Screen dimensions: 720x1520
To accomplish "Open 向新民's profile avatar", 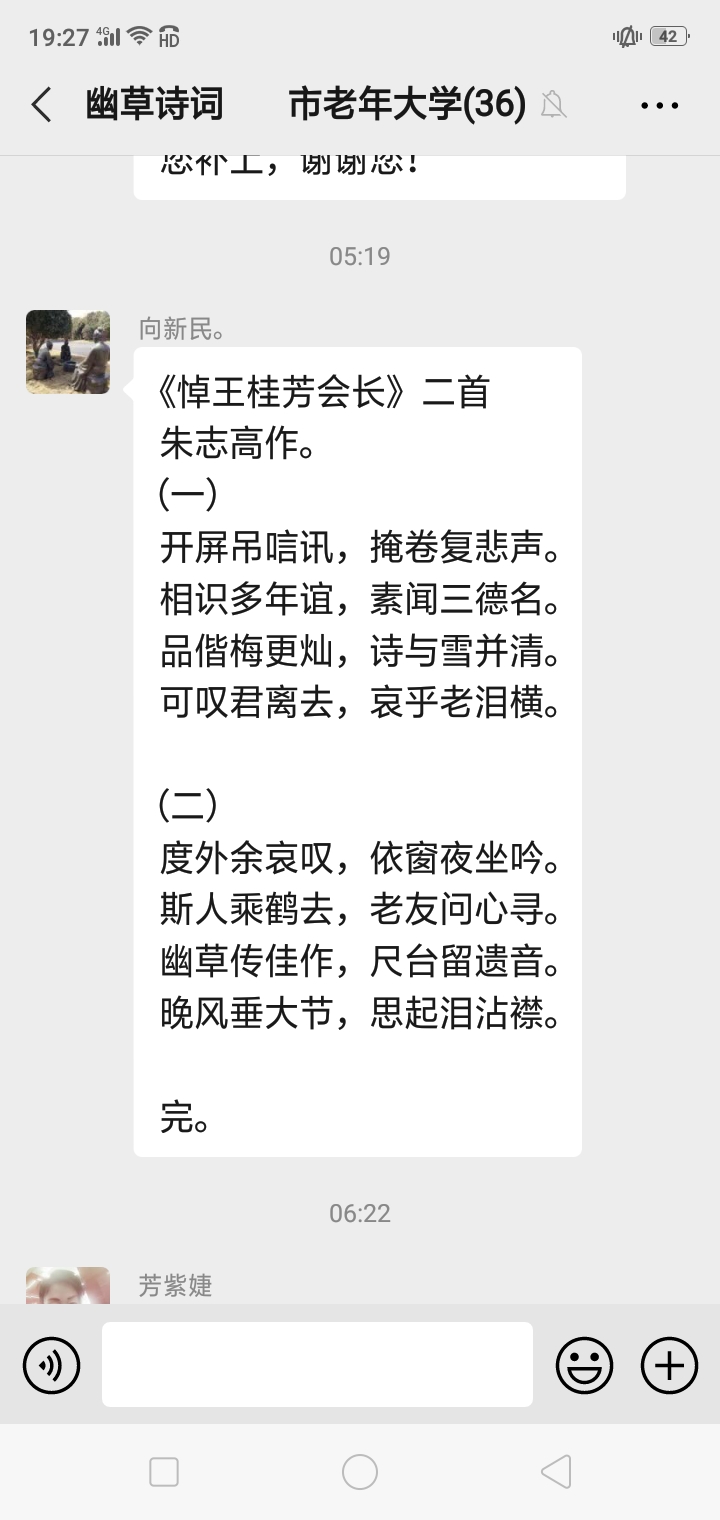I will tap(68, 351).
